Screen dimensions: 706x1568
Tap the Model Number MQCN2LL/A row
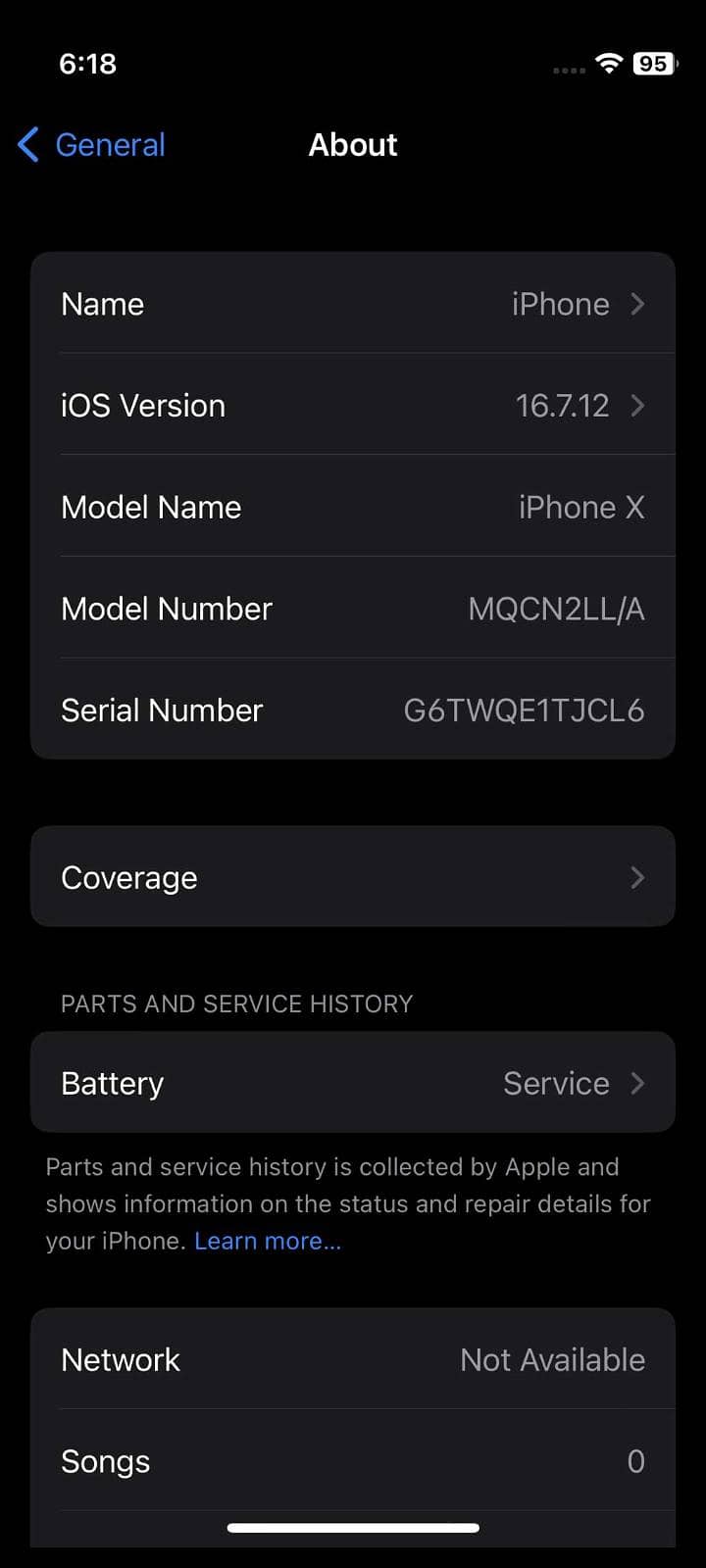click(x=353, y=608)
